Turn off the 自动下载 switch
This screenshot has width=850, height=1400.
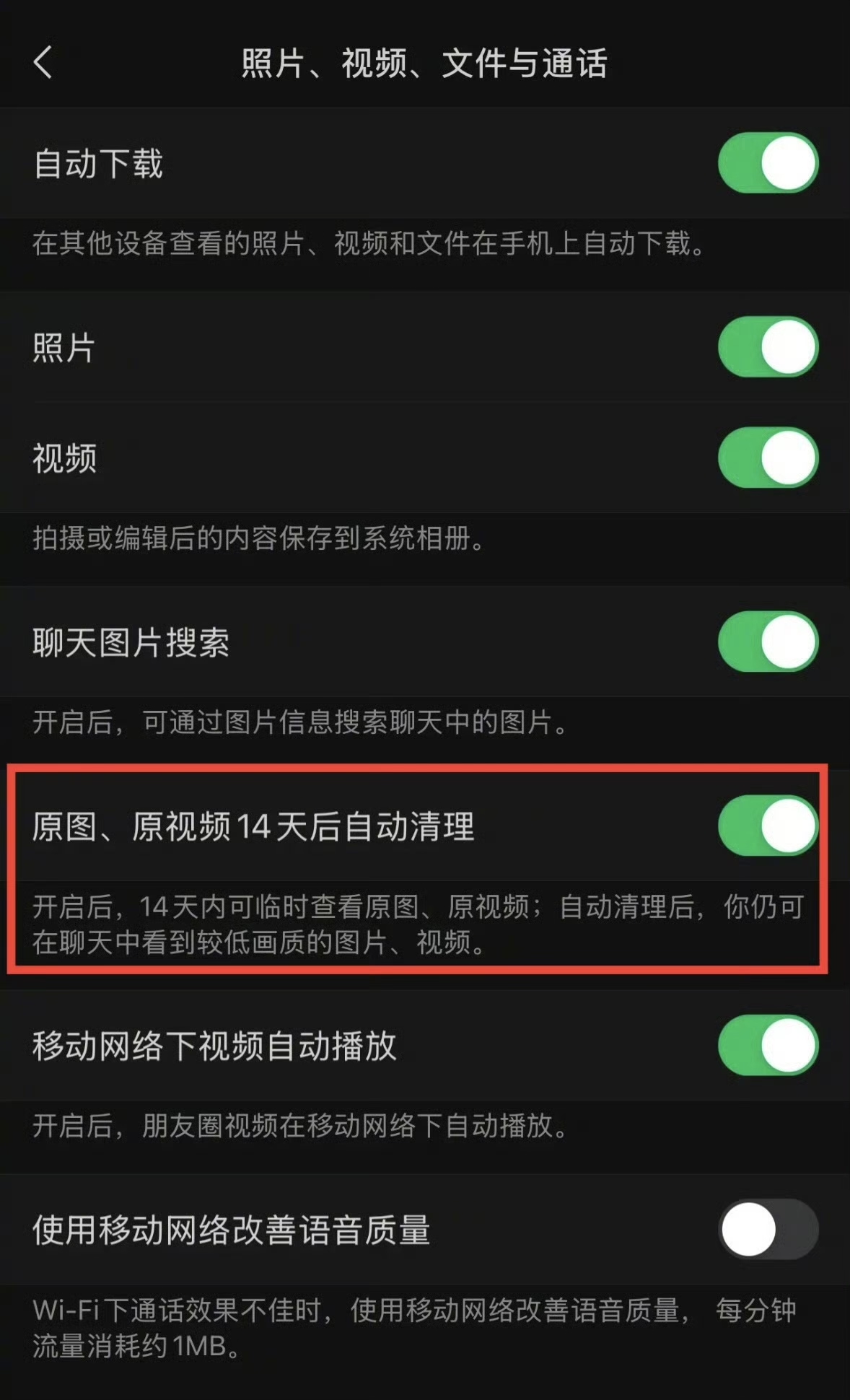pos(768,163)
